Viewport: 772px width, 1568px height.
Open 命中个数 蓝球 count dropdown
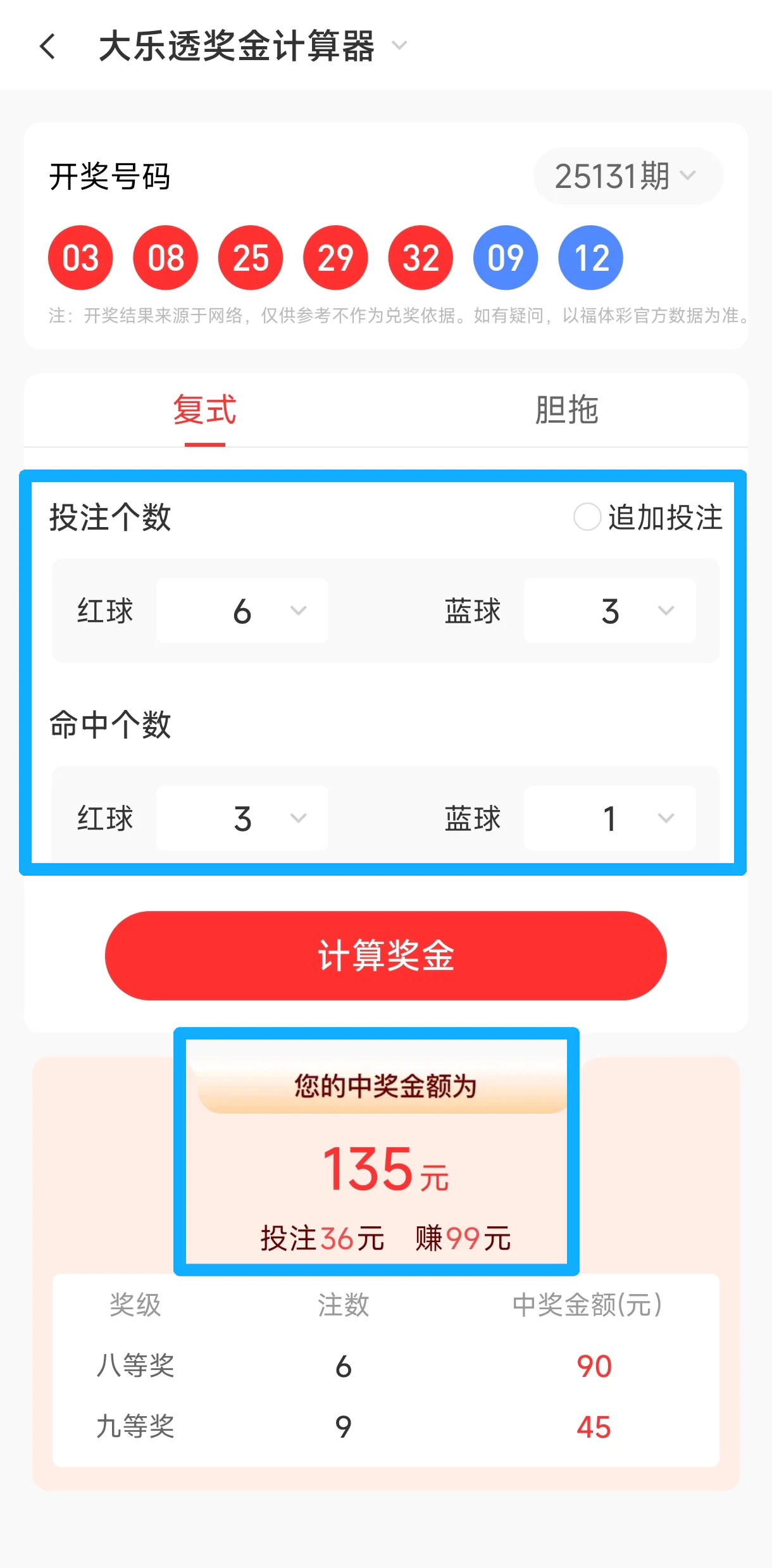pos(609,818)
